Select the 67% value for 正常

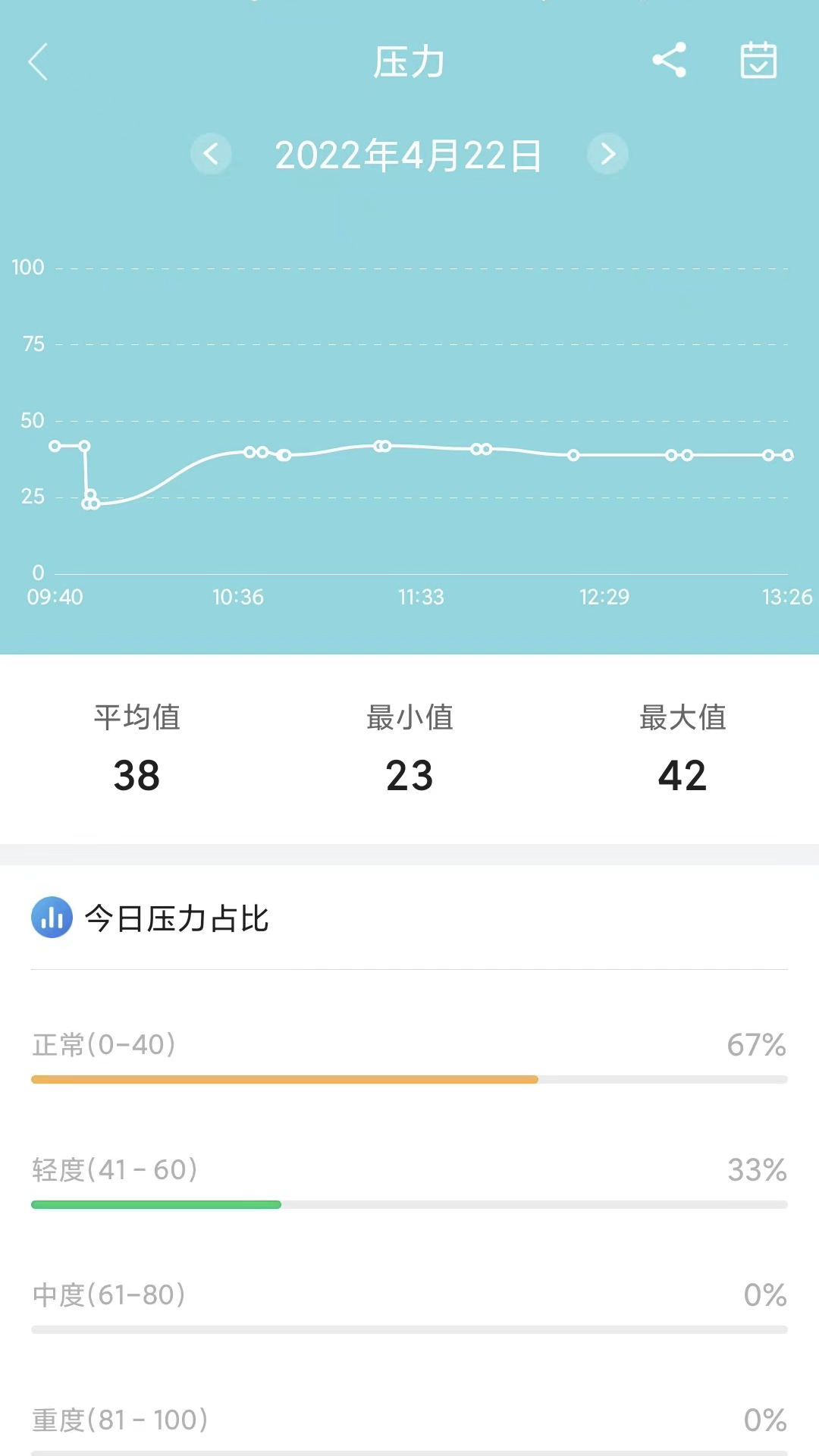pyautogui.click(x=758, y=1043)
